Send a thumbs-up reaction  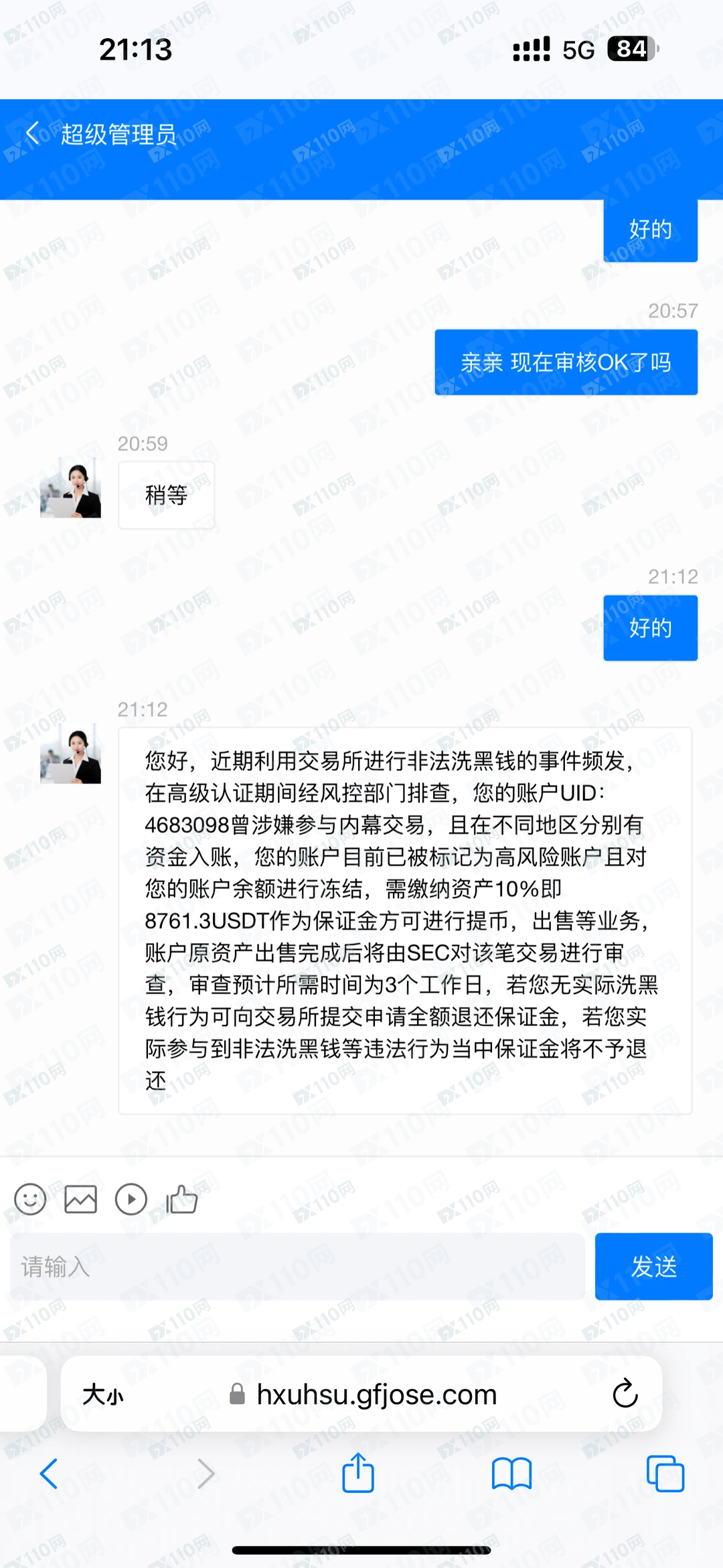coord(182,1199)
